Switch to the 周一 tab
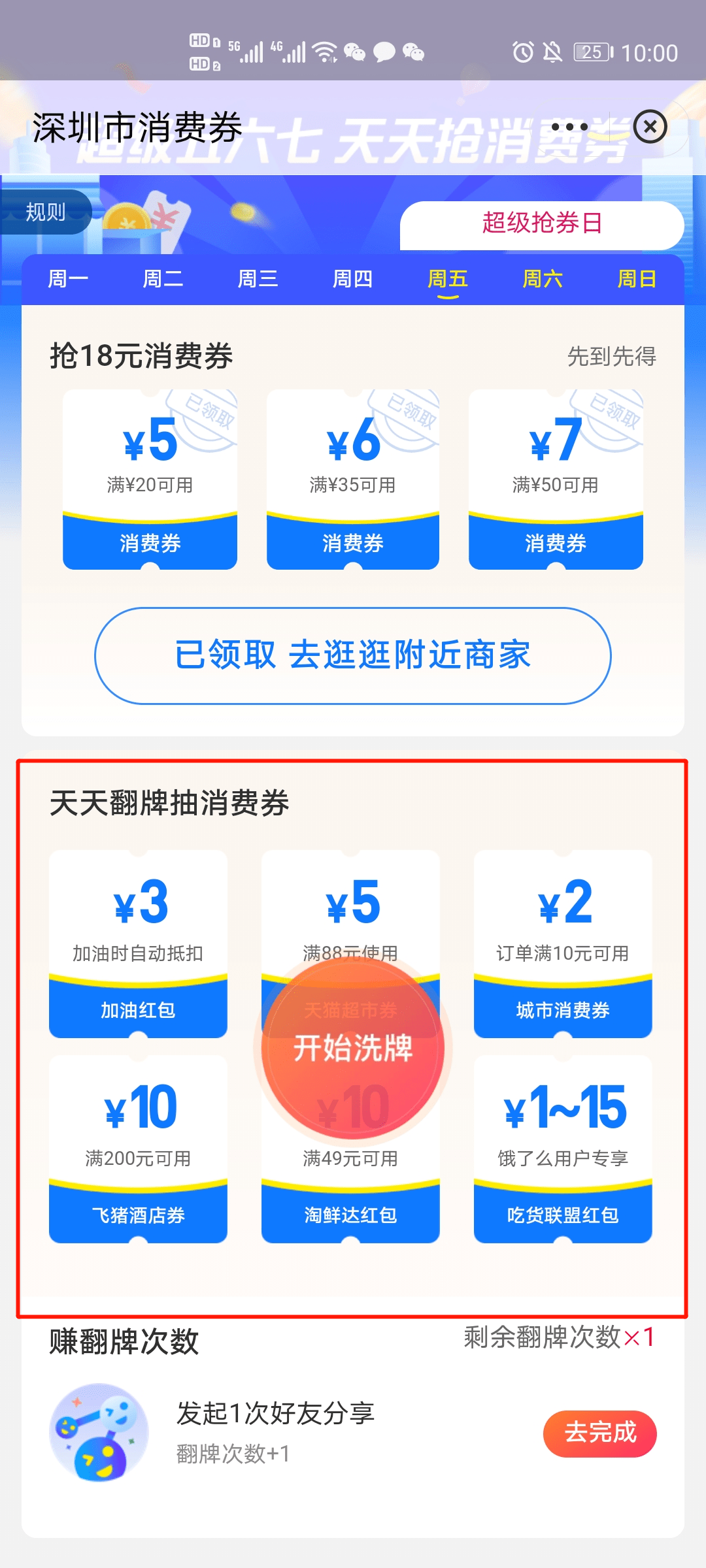 point(68,280)
